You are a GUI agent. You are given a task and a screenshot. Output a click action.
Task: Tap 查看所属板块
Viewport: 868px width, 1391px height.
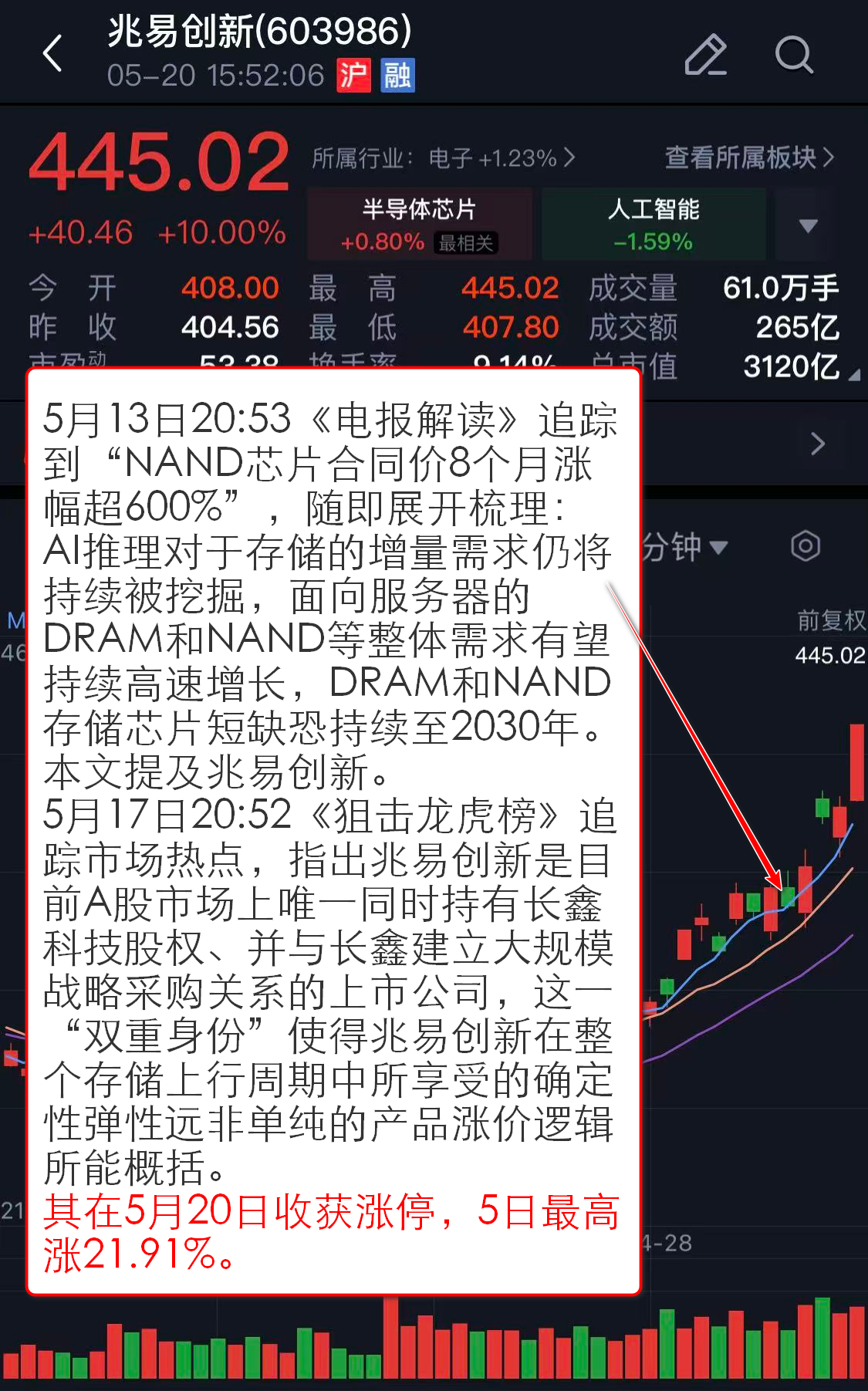[x=749, y=157]
